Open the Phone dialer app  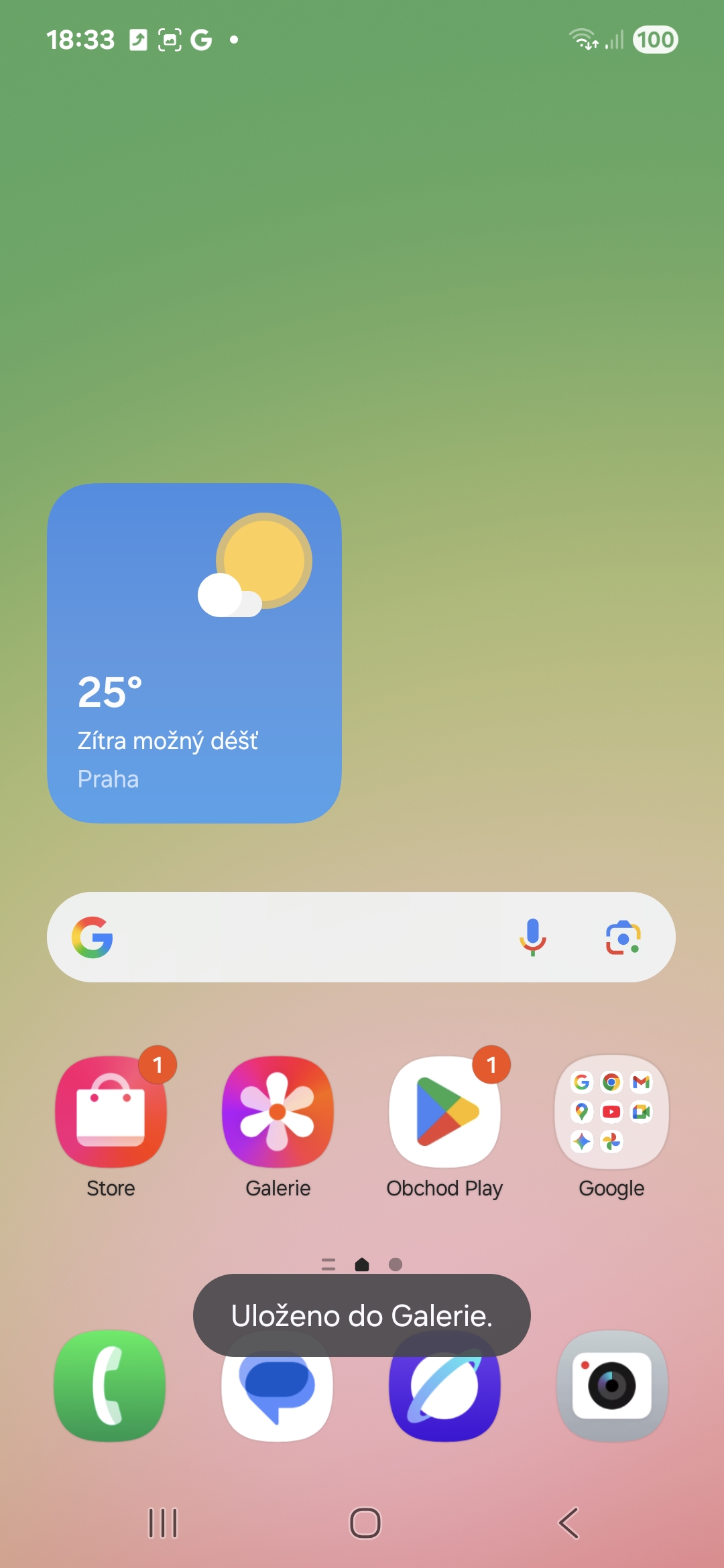click(110, 1386)
